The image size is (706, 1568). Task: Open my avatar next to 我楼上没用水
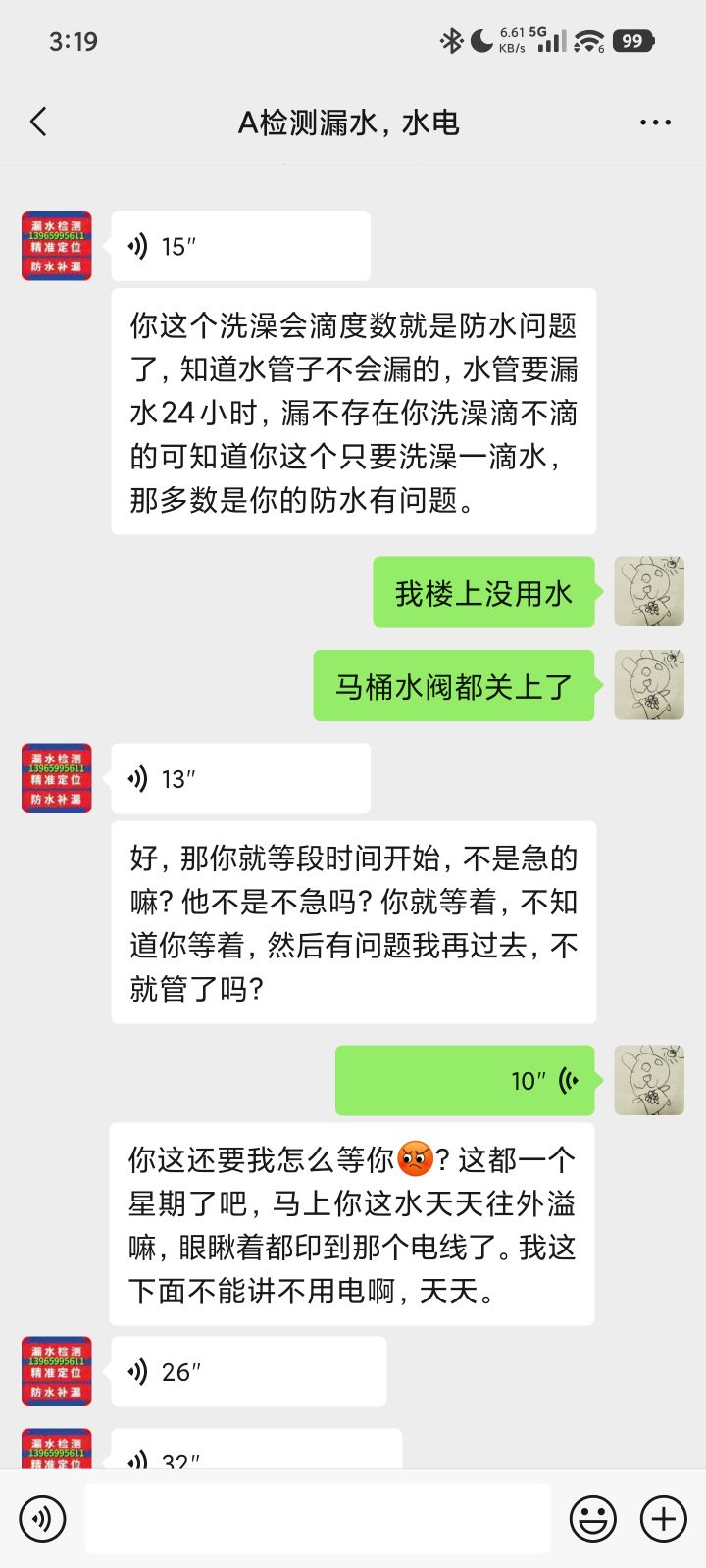point(648,592)
